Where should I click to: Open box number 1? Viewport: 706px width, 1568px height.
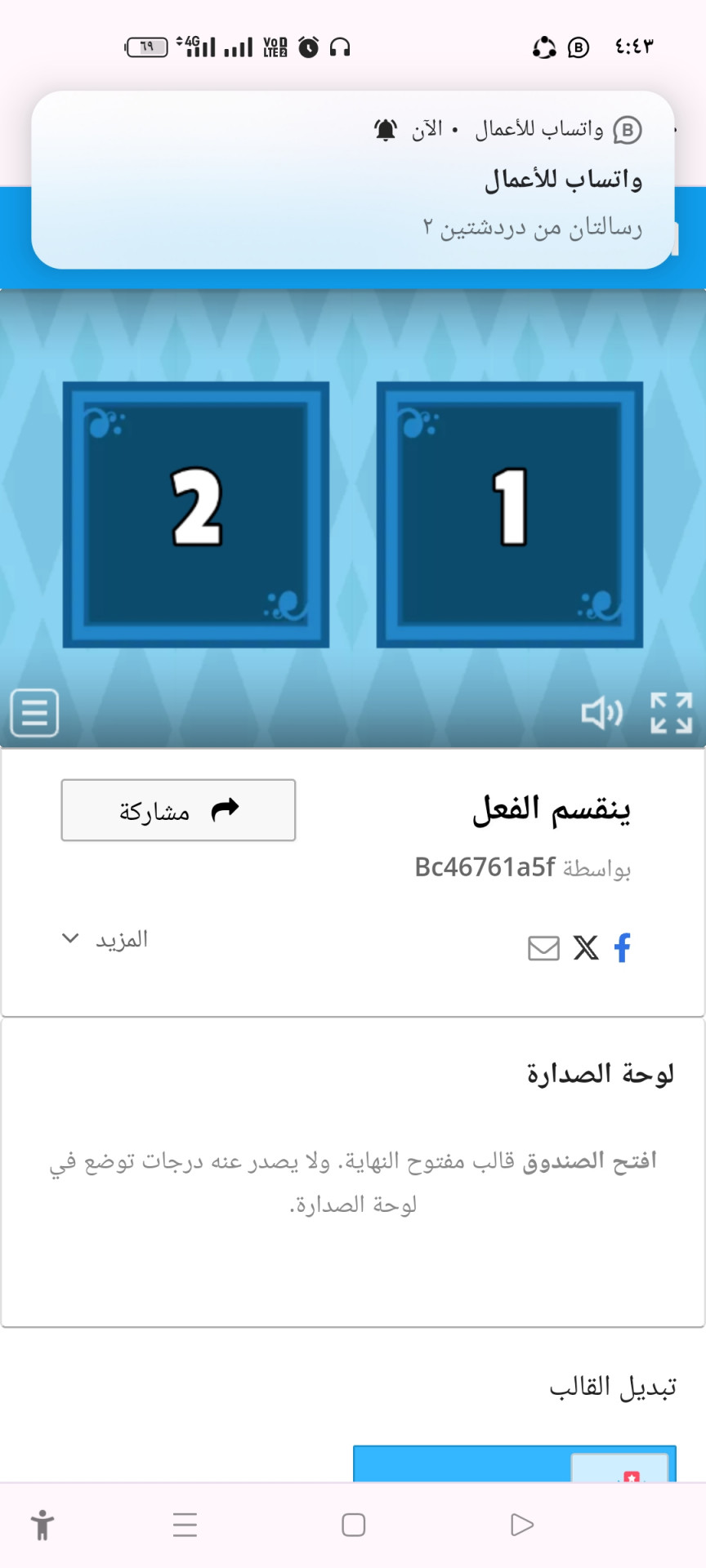tap(509, 514)
